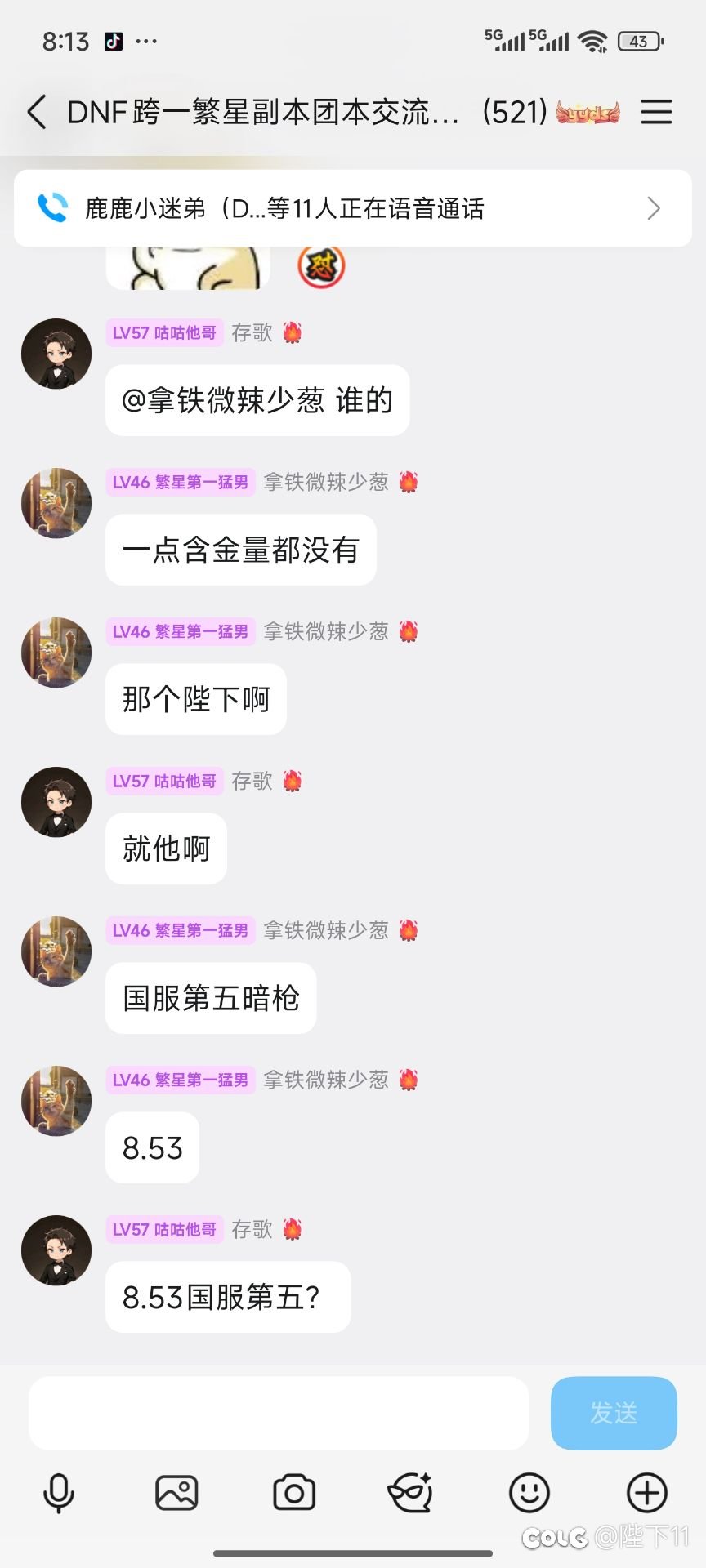This screenshot has width=706, height=1568.
Task: Launch the camera to take a photo
Action: pyautogui.click(x=294, y=1494)
